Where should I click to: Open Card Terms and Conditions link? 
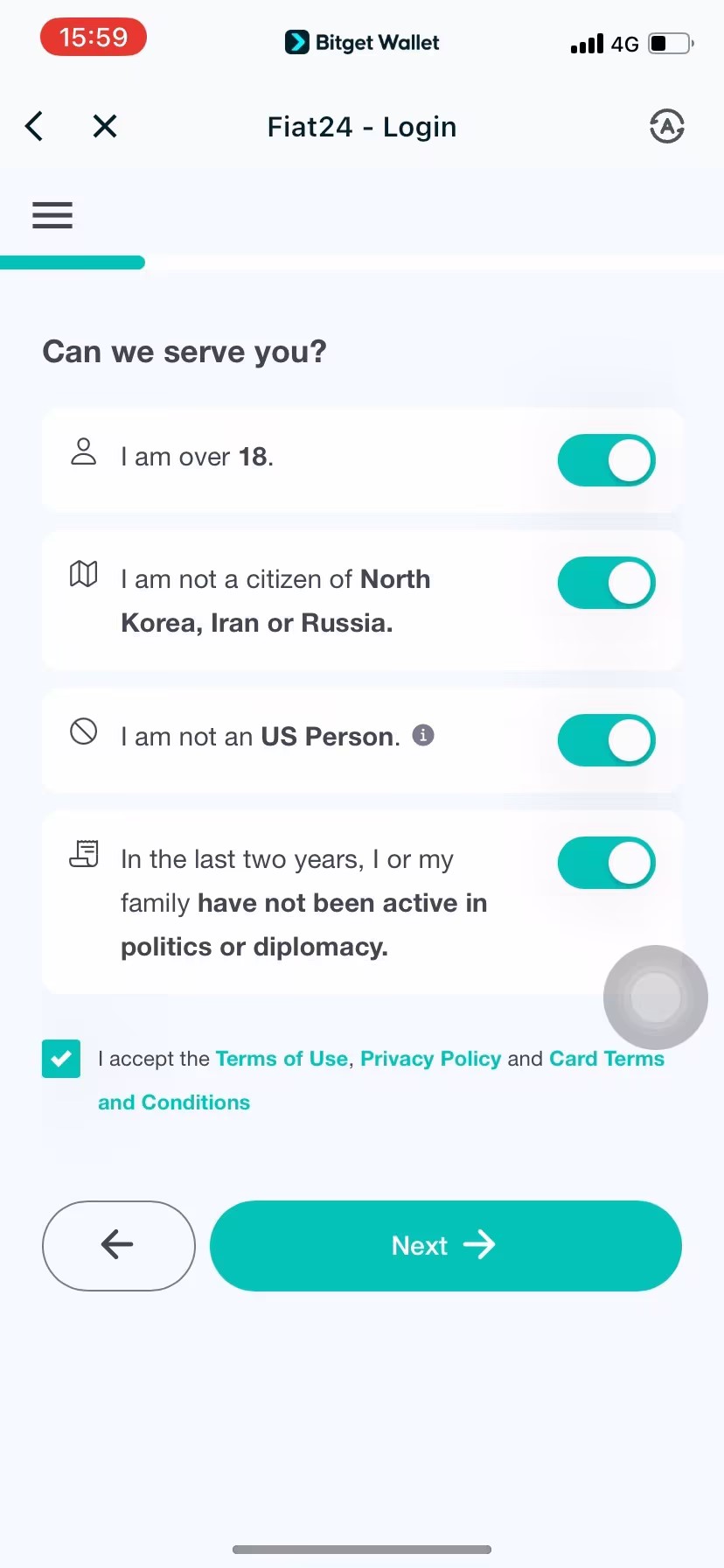coord(606,1059)
